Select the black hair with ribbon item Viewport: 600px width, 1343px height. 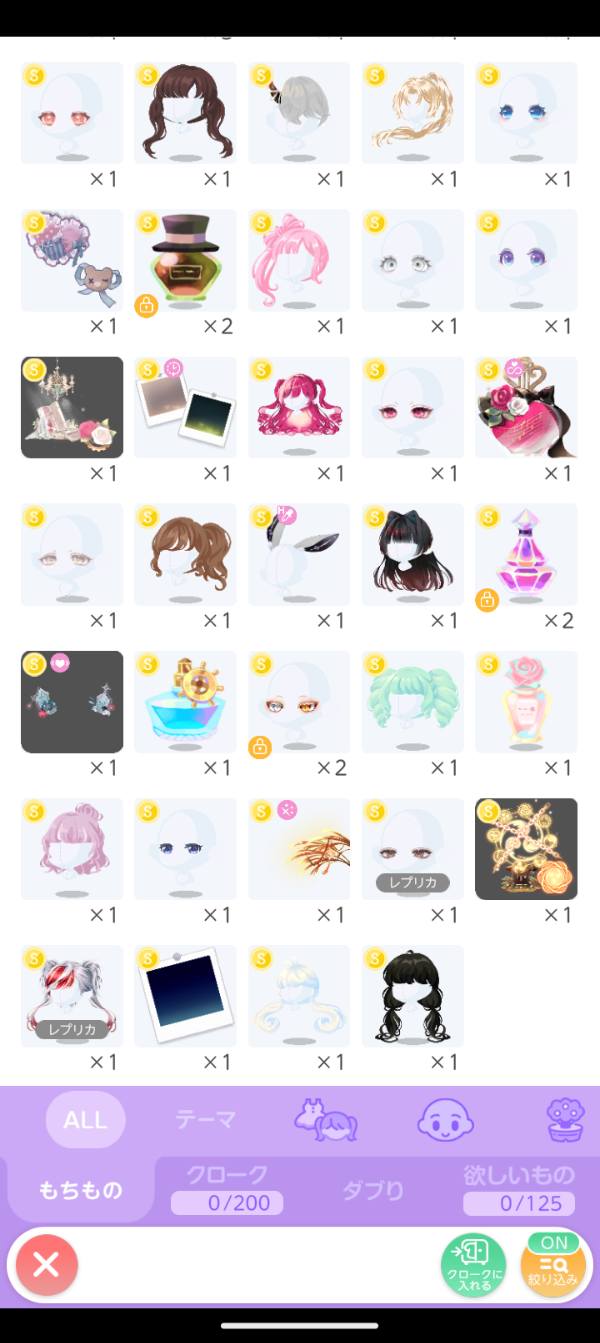point(413,555)
